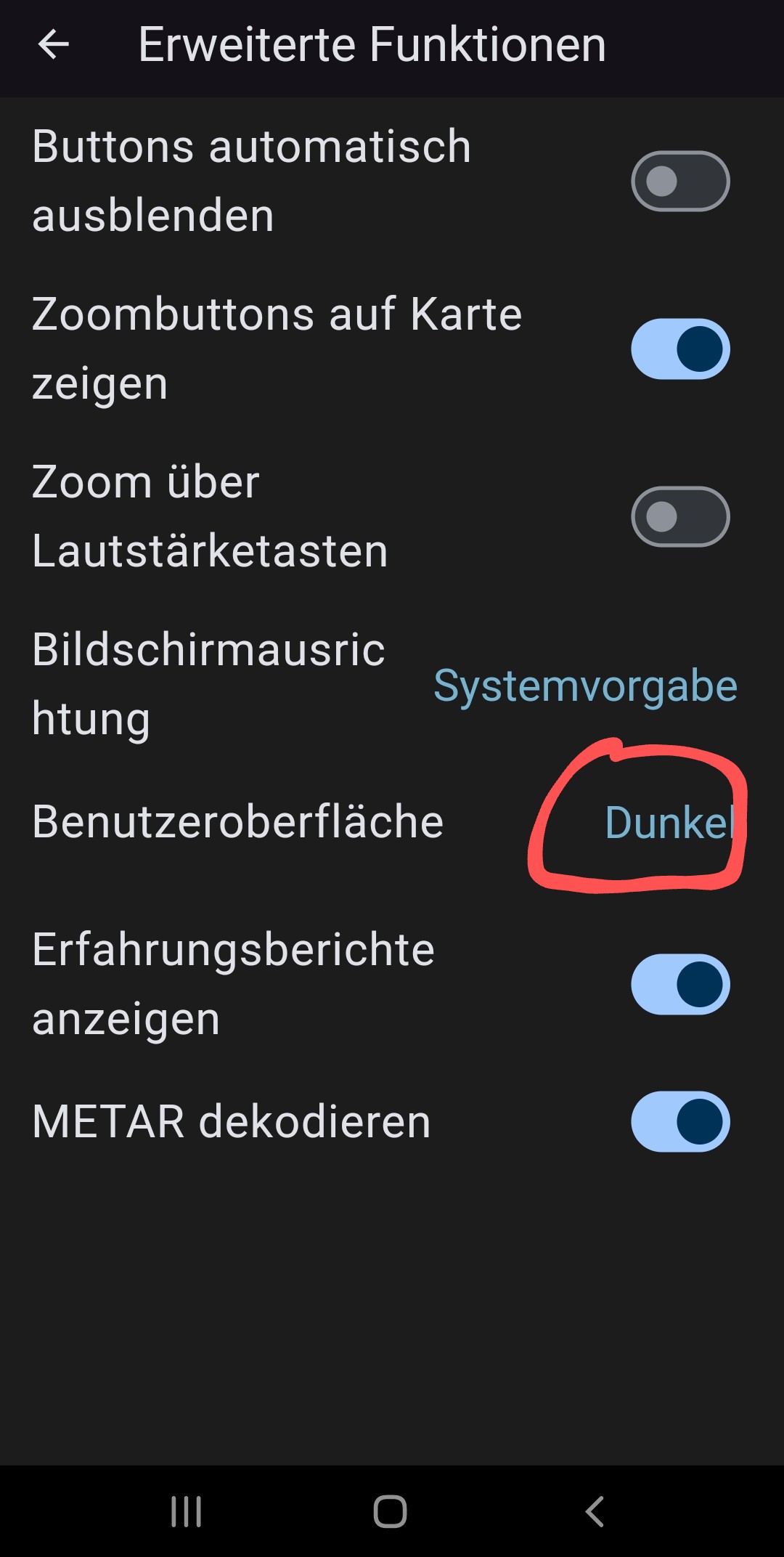Go back from Erweiterte Funktionen
The width and height of the screenshot is (784, 1557).
(54, 45)
